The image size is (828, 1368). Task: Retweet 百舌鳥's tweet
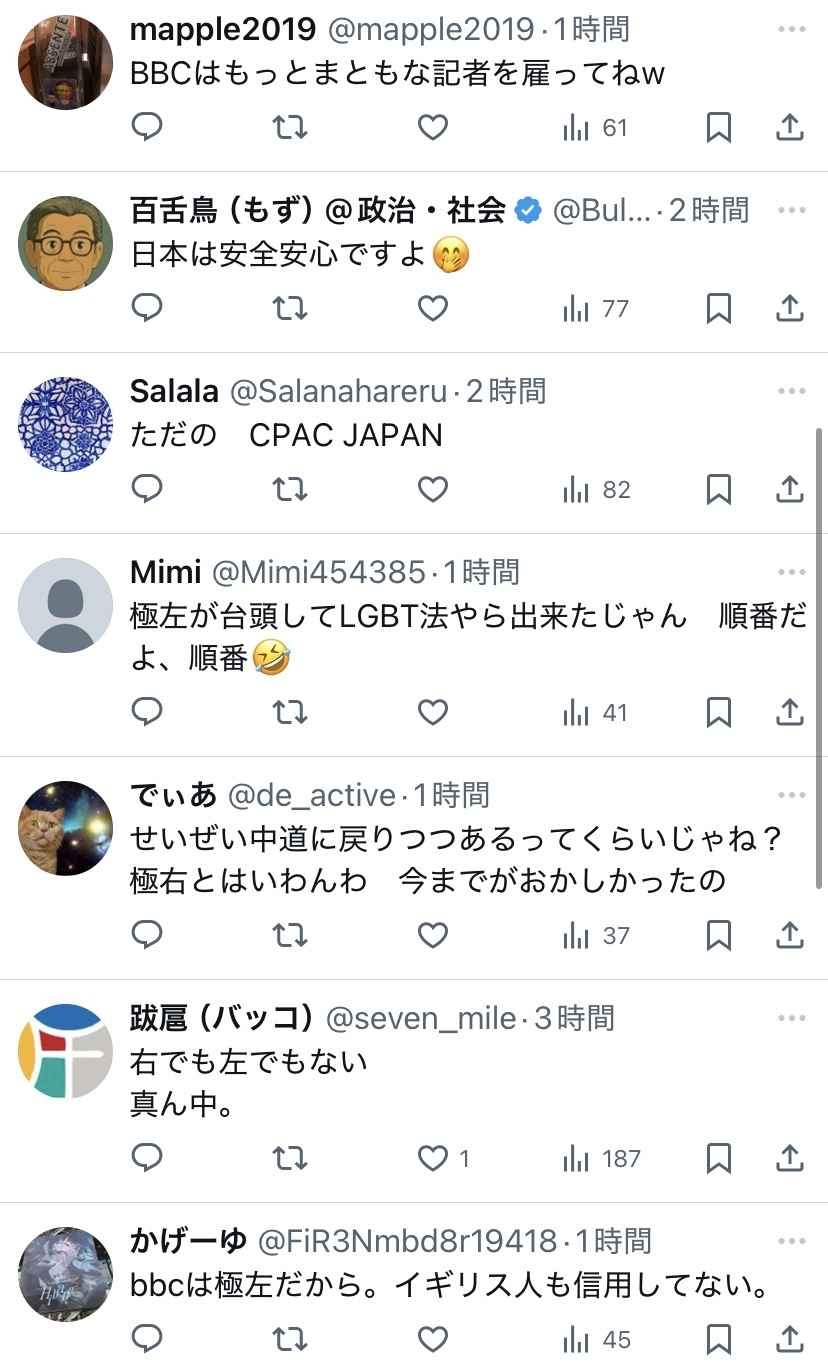(290, 309)
